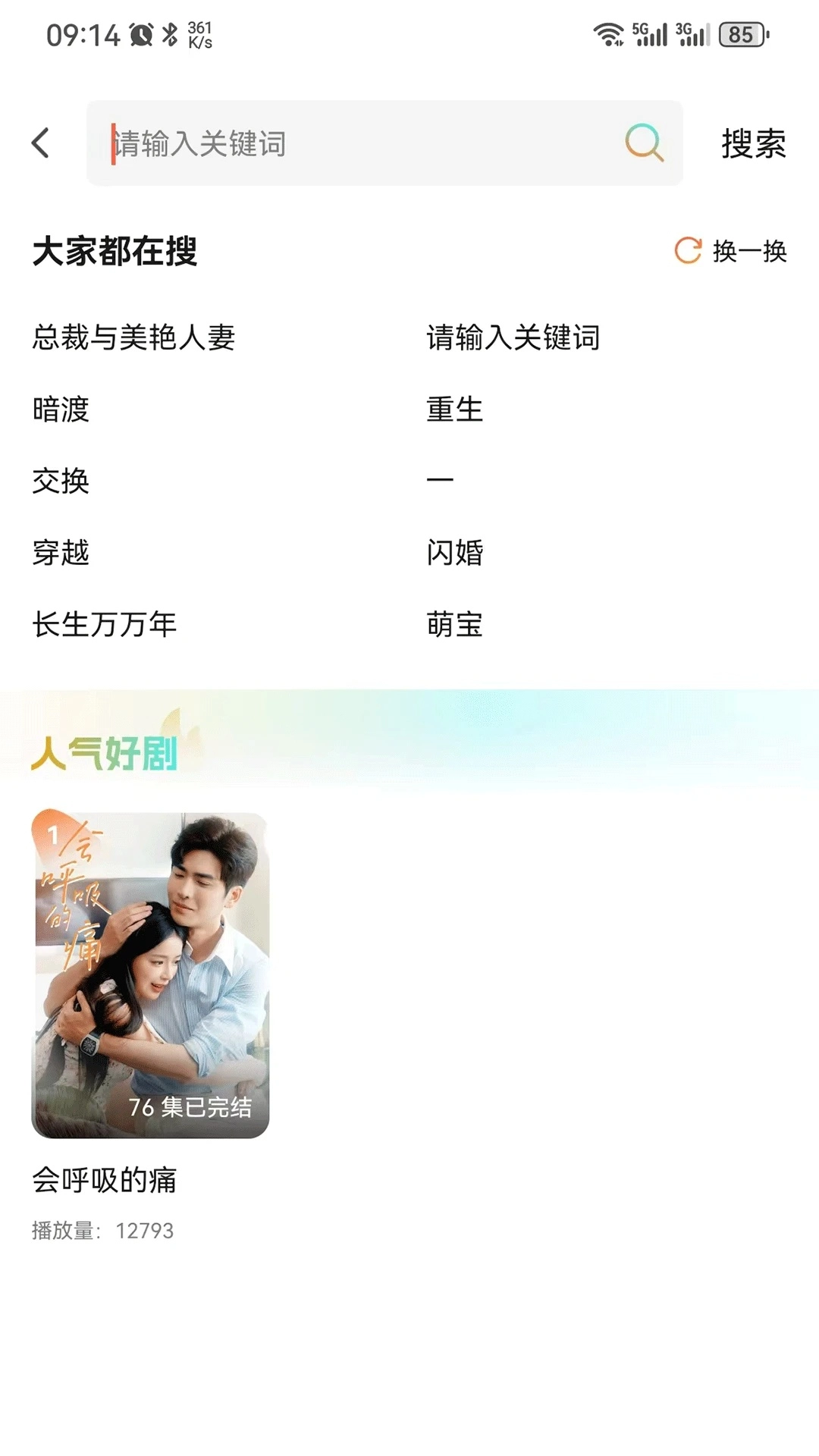The width and height of the screenshot is (819, 1456).
Task: Select the keyword 暗渡
Action: tap(61, 410)
